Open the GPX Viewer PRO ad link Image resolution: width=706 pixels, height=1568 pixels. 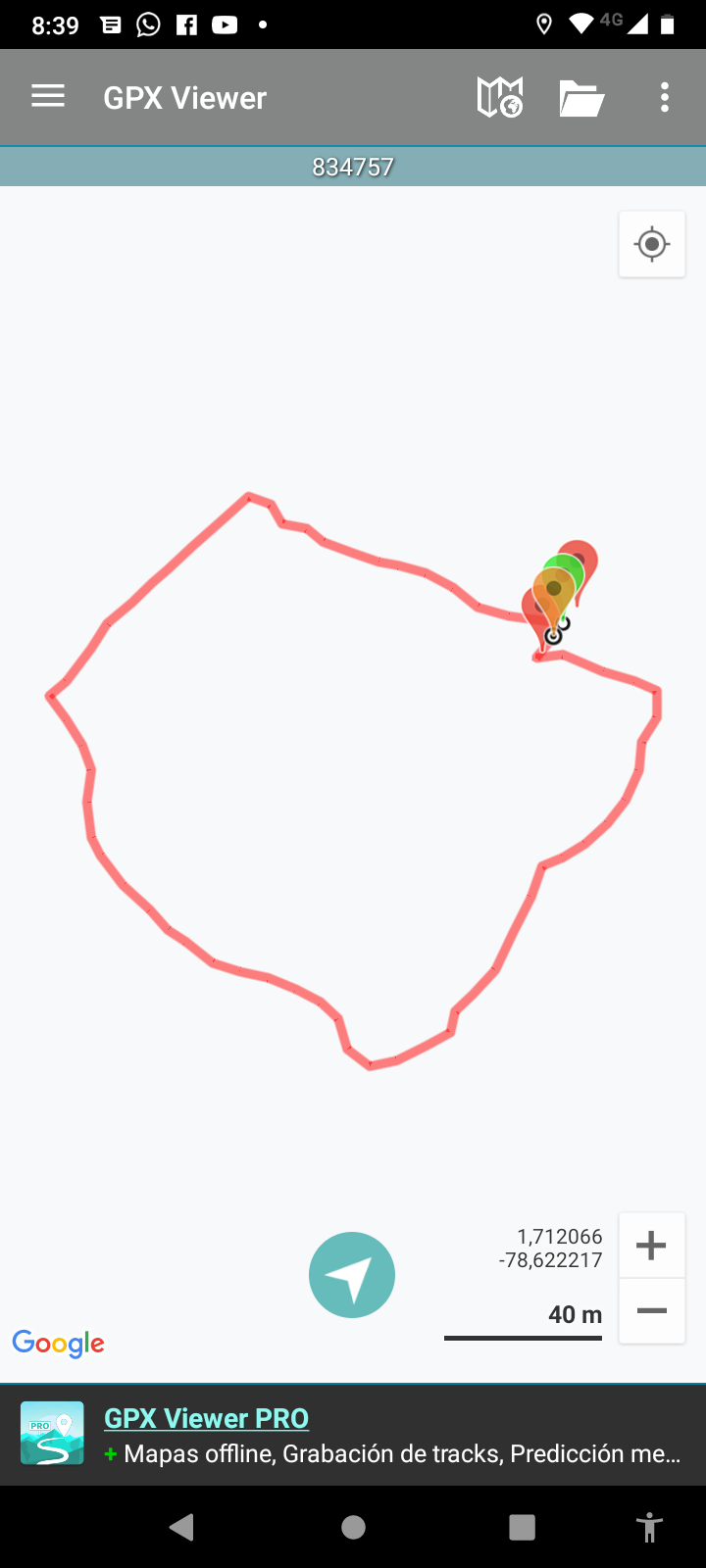point(206,1418)
